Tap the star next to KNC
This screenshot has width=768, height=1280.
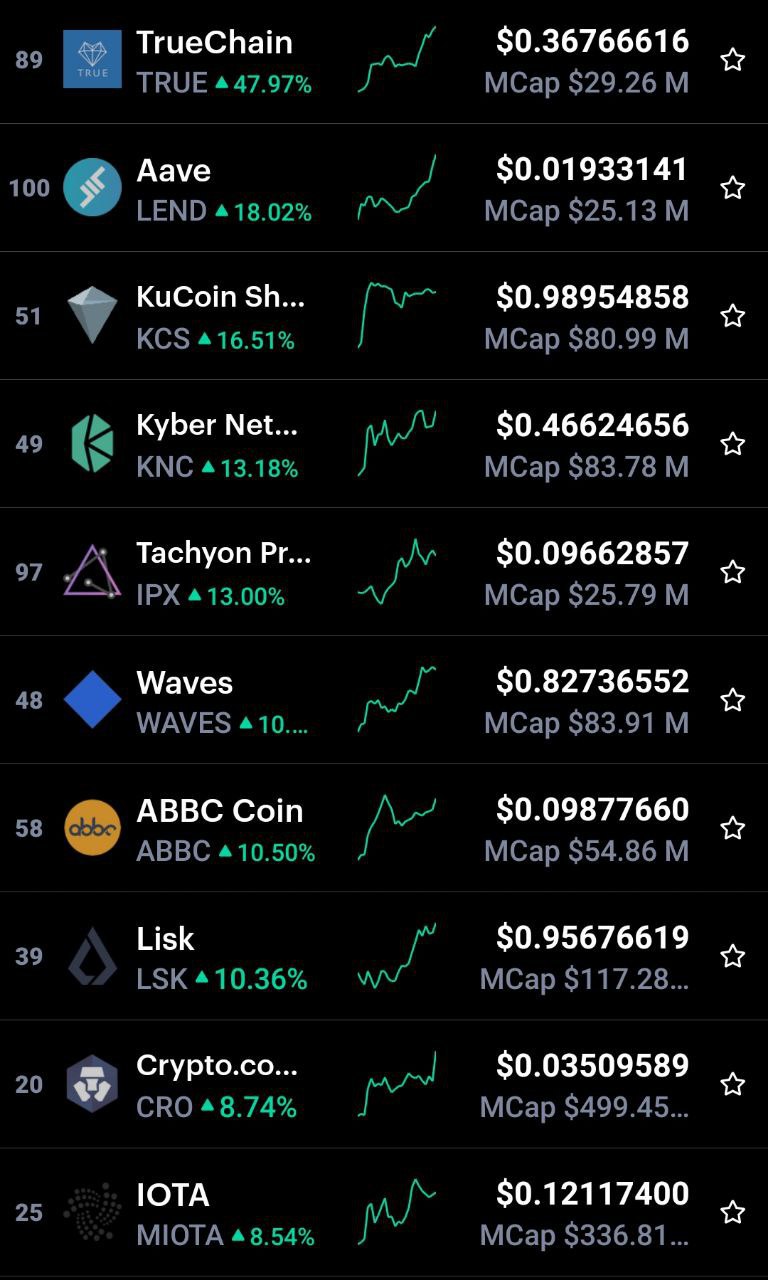(x=733, y=444)
